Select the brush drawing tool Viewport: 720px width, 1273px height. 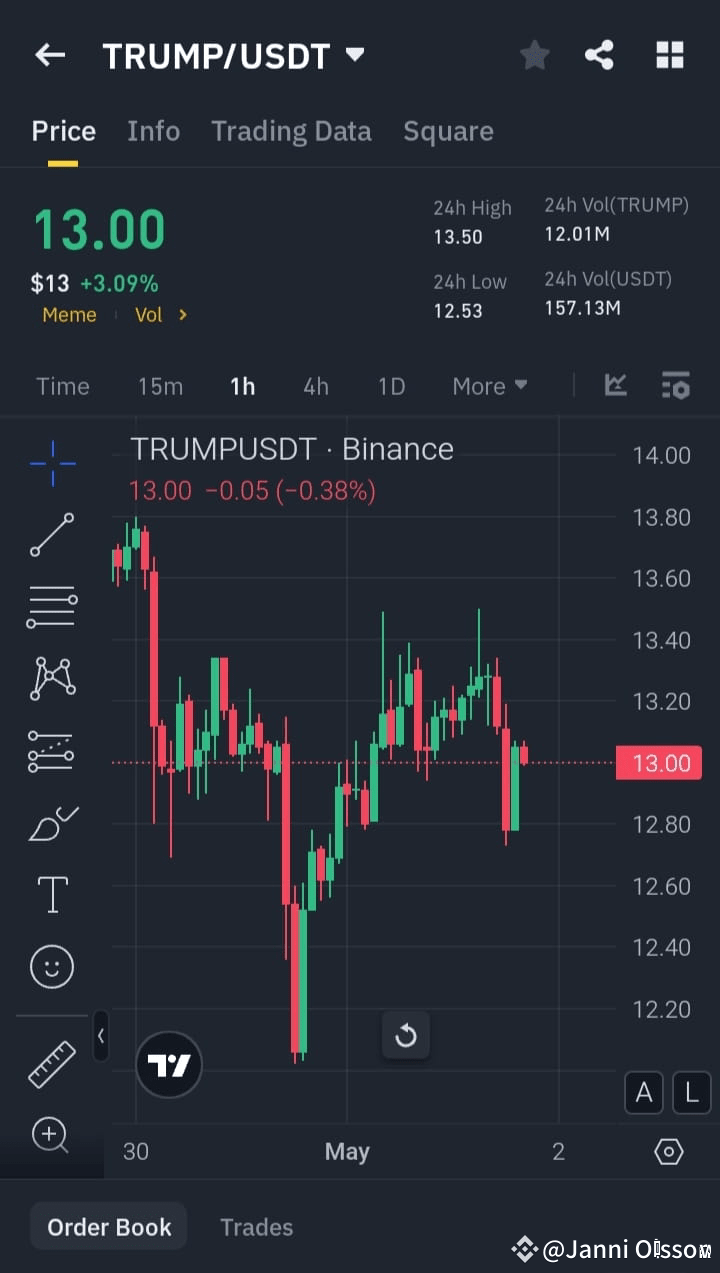[x=52, y=822]
